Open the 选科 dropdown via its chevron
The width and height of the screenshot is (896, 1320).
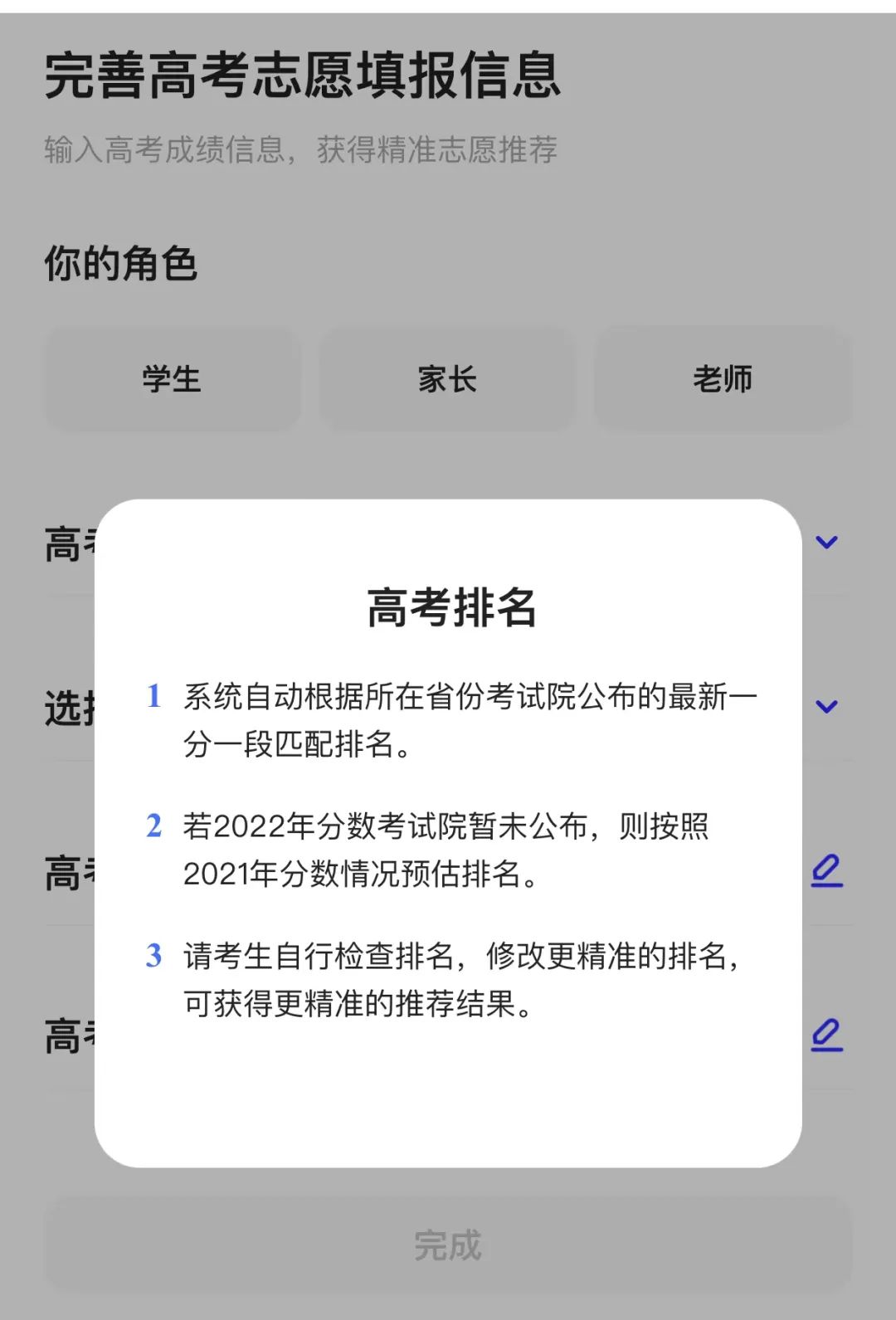[x=825, y=706]
